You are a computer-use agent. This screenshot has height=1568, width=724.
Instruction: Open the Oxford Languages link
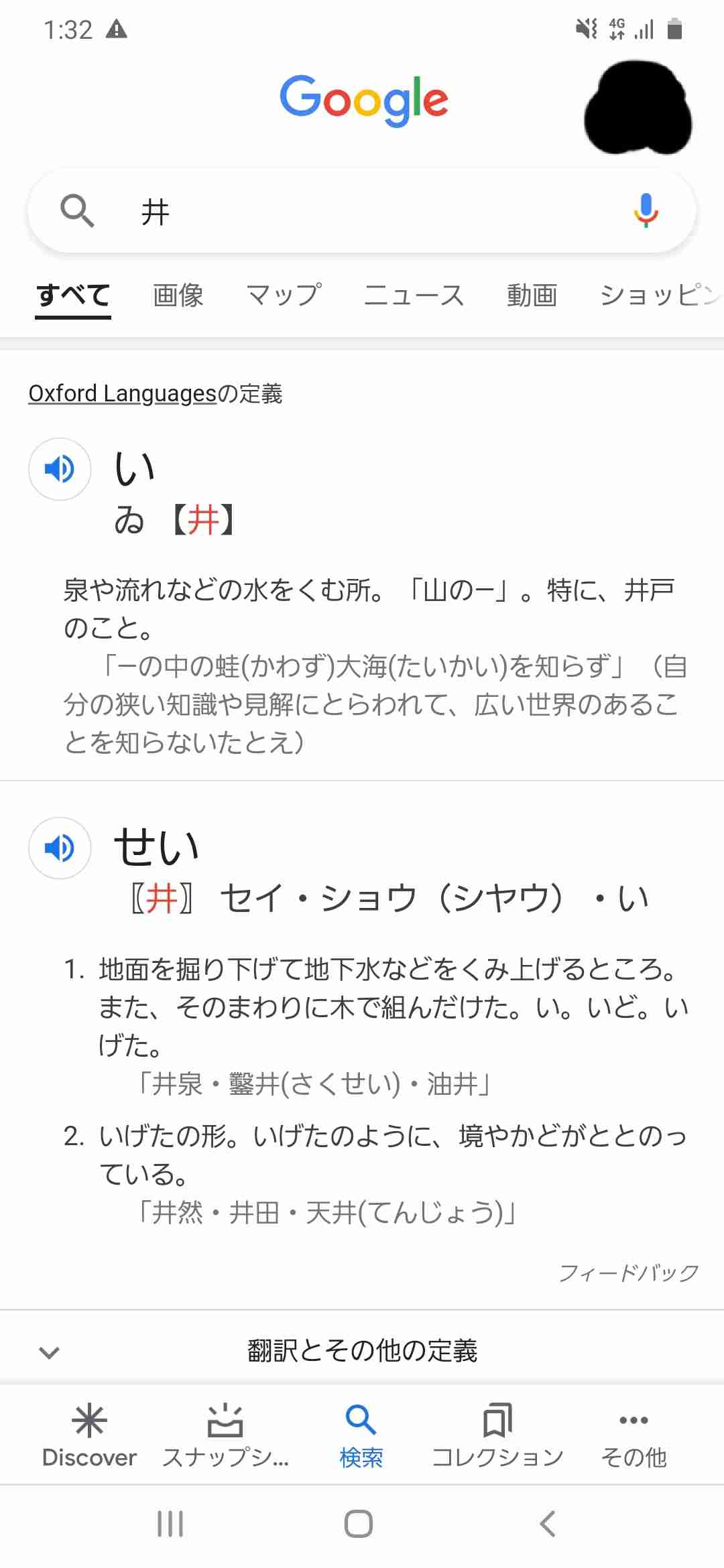point(123,393)
